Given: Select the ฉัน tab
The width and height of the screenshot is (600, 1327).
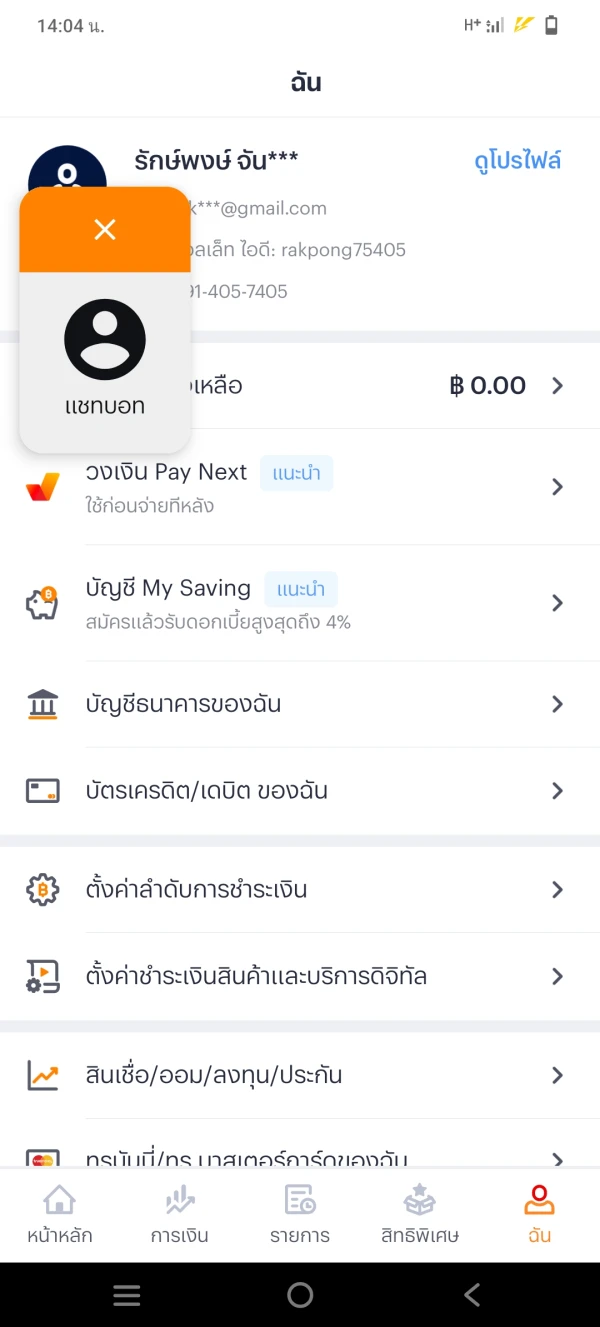Looking at the screenshot, I should point(540,1214).
